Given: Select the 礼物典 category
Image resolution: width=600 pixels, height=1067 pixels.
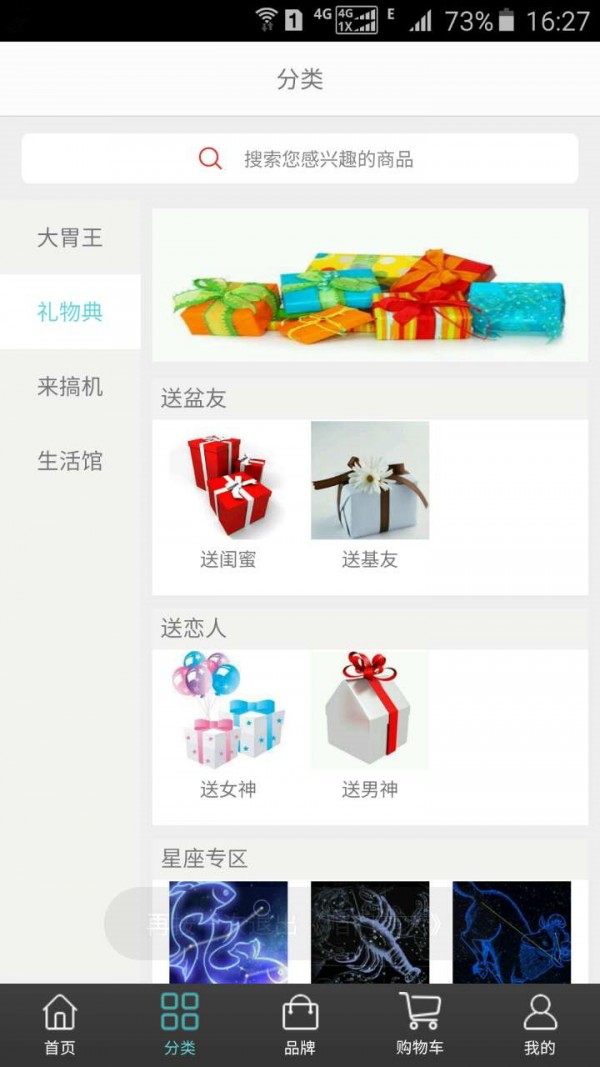Looking at the screenshot, I should point(70,312).
